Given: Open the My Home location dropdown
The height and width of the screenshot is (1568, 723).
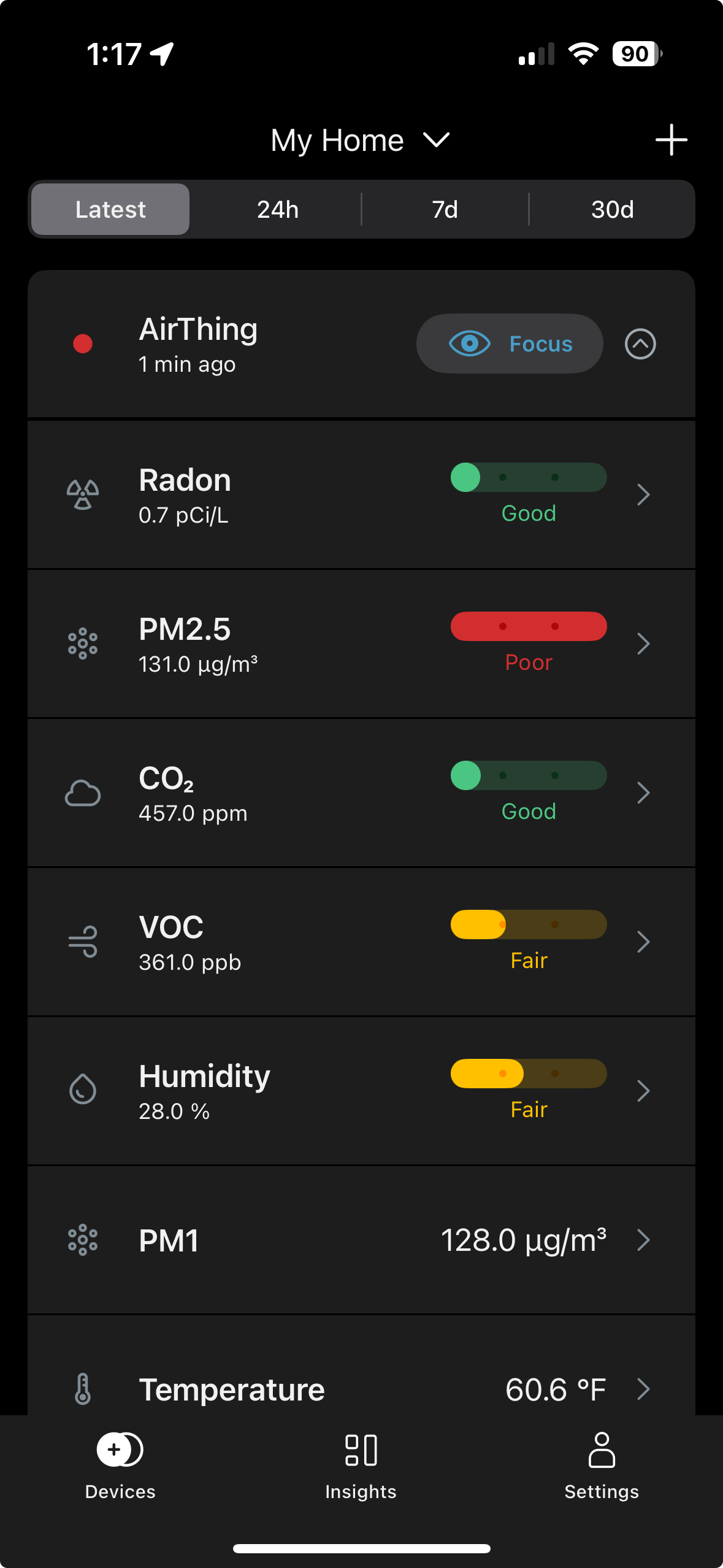Looking at the screenshot, I should pyautogui.click(x=361, y=140).
